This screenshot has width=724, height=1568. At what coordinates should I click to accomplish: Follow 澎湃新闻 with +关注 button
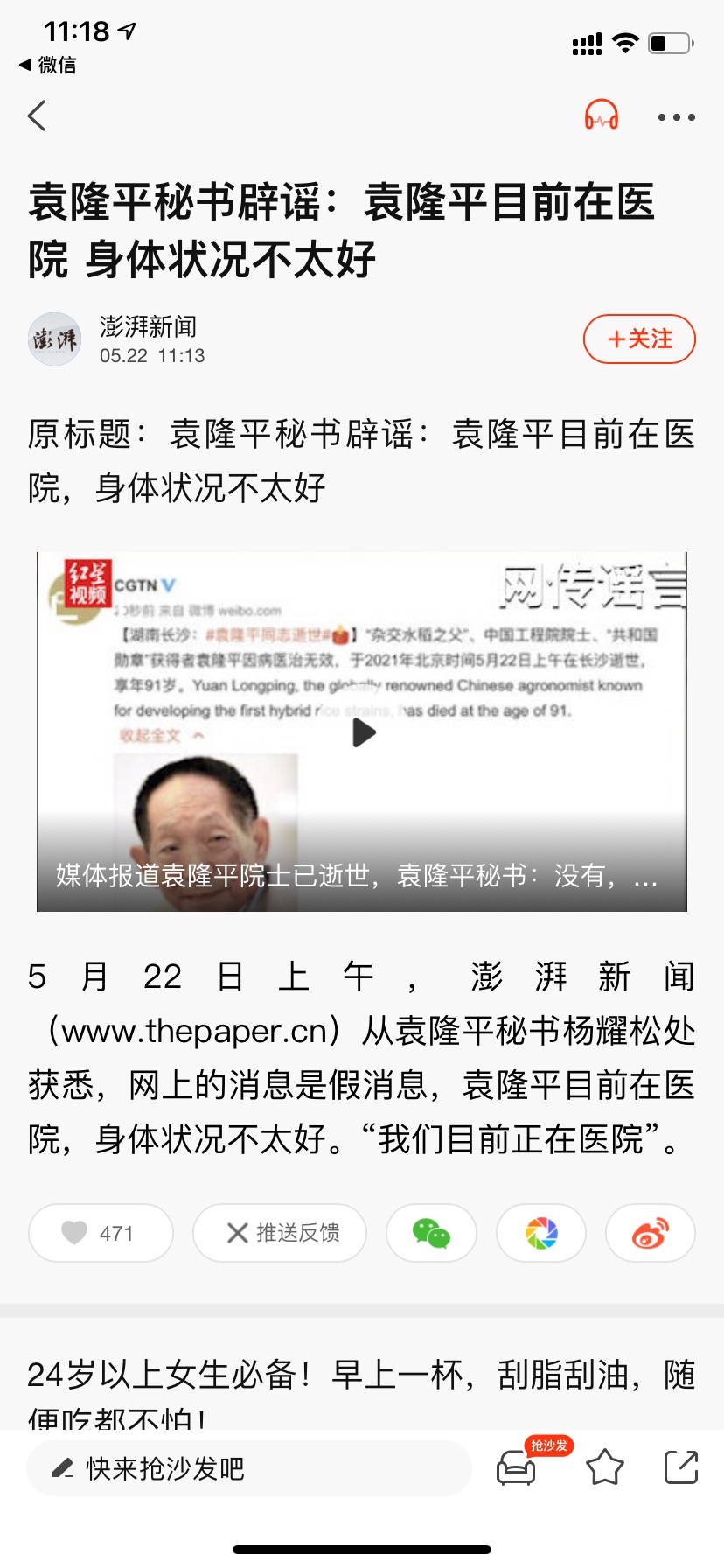(x=639, y=339)
